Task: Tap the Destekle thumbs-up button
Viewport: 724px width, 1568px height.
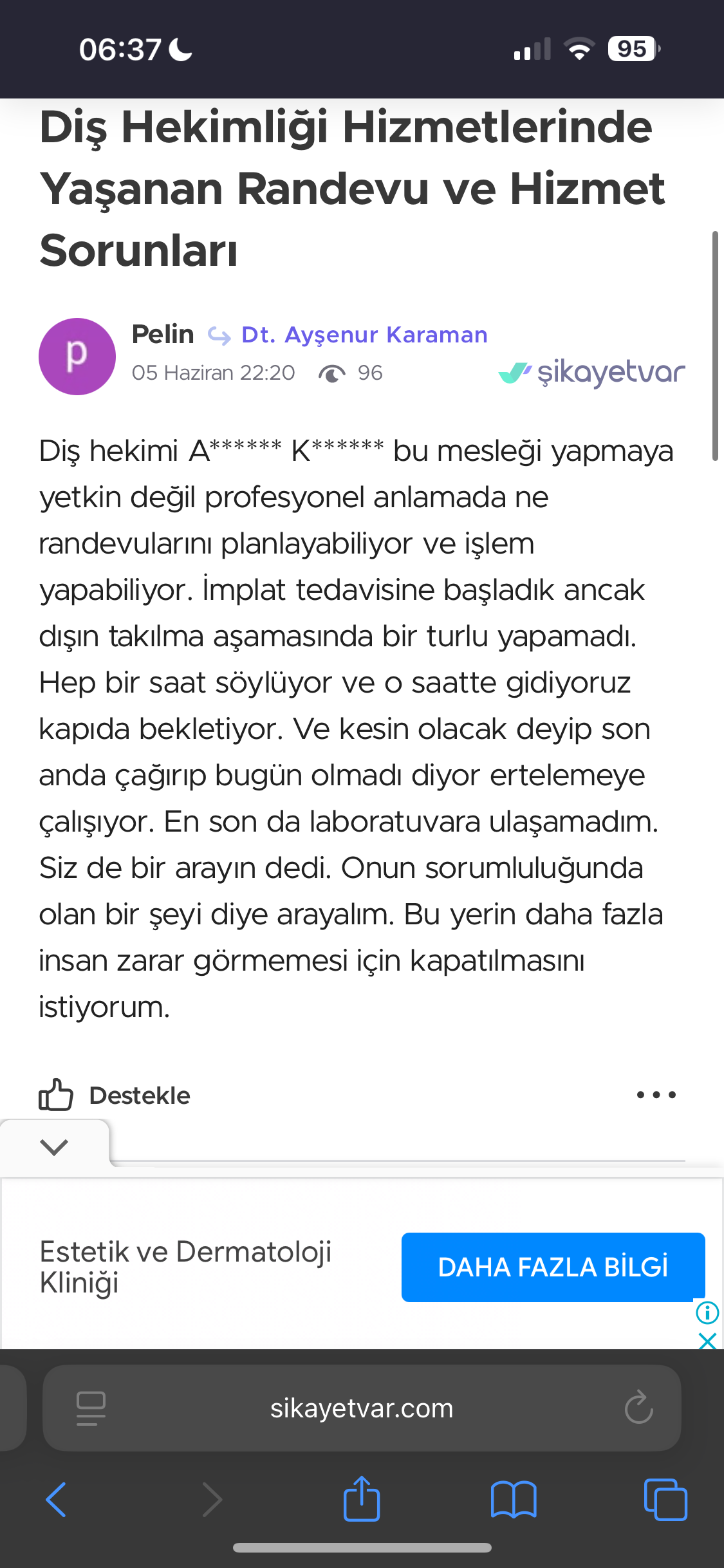Action: pyautogui.click(x=115, y=1095)
